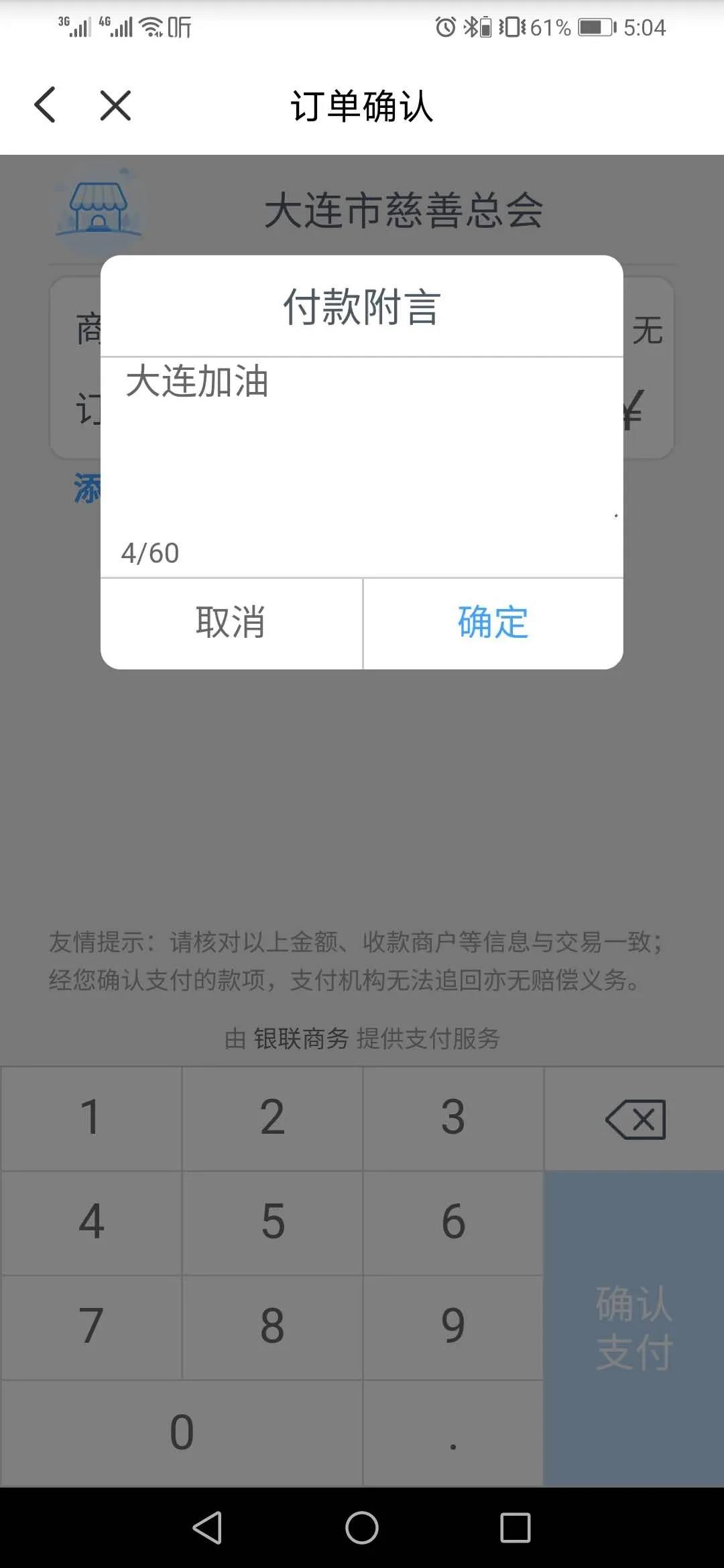Viewport: 724px width, 1568px height.
Task: Close the order confirmation page
Action: tap(115, 105)
